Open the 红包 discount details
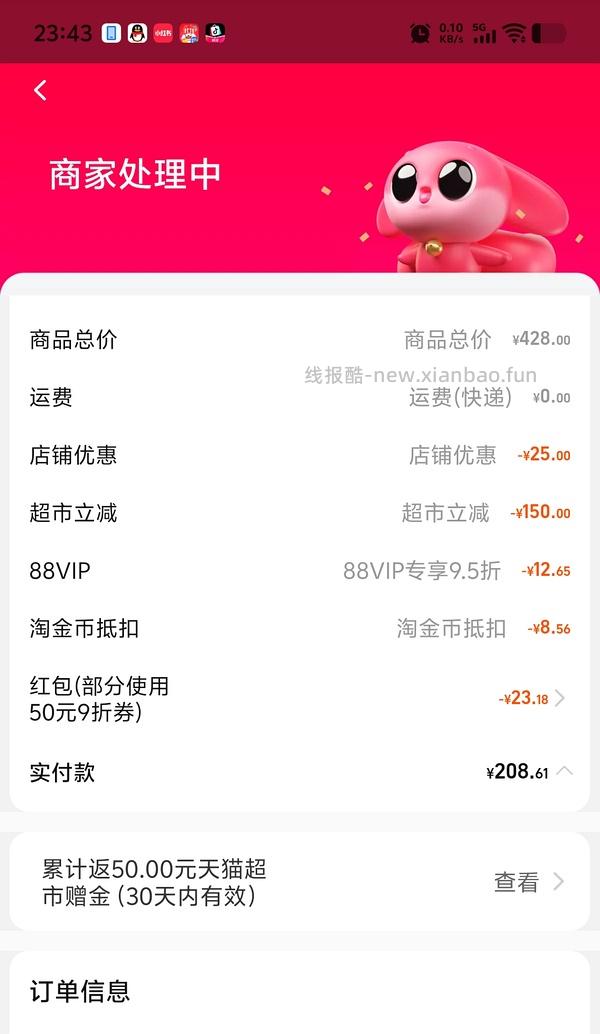Viewport: 600px width, 1034px height. pos(559,698)
